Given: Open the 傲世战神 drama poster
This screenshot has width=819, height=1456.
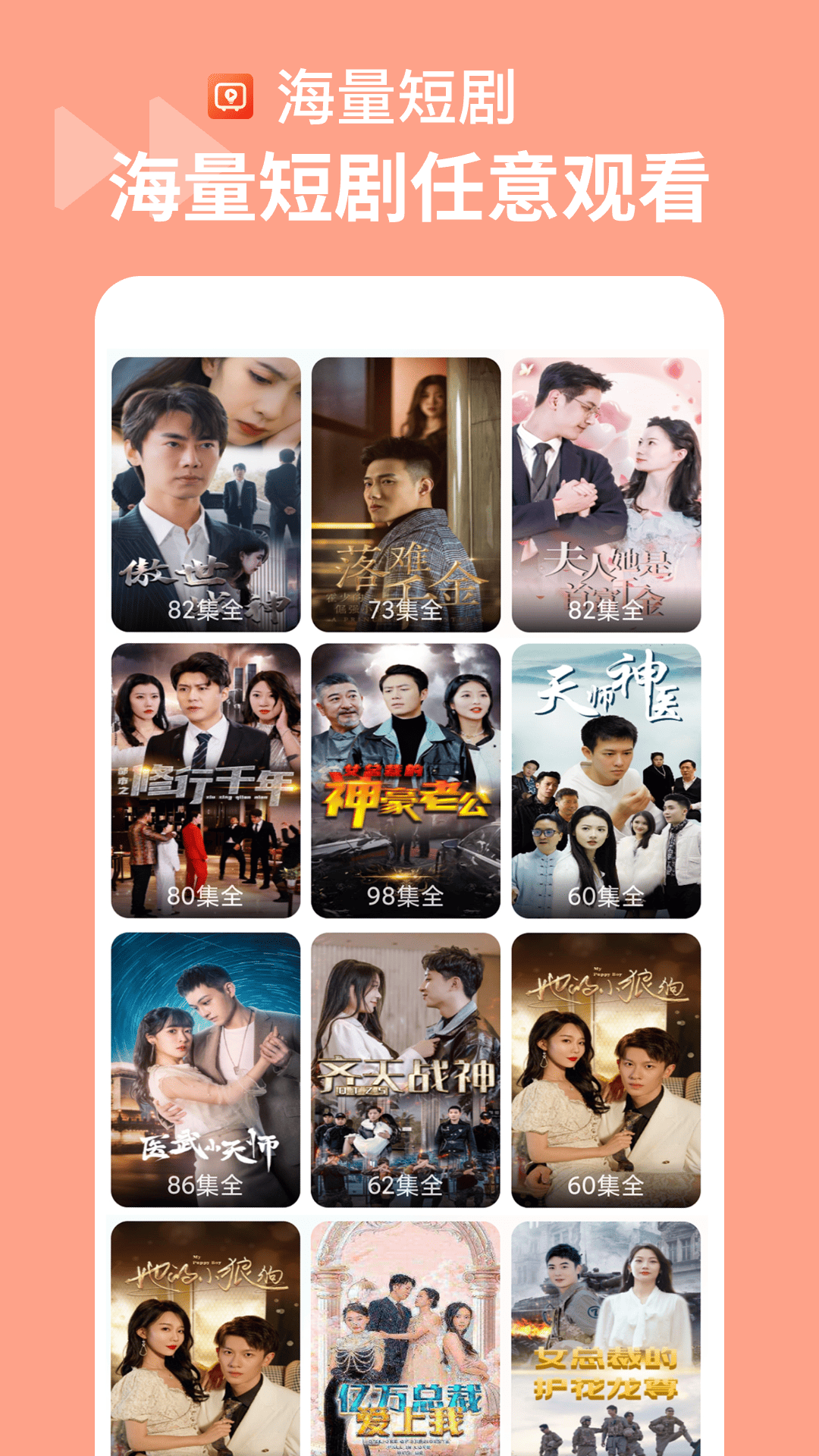Looking at the screenshot, I should tap(206, 493).
